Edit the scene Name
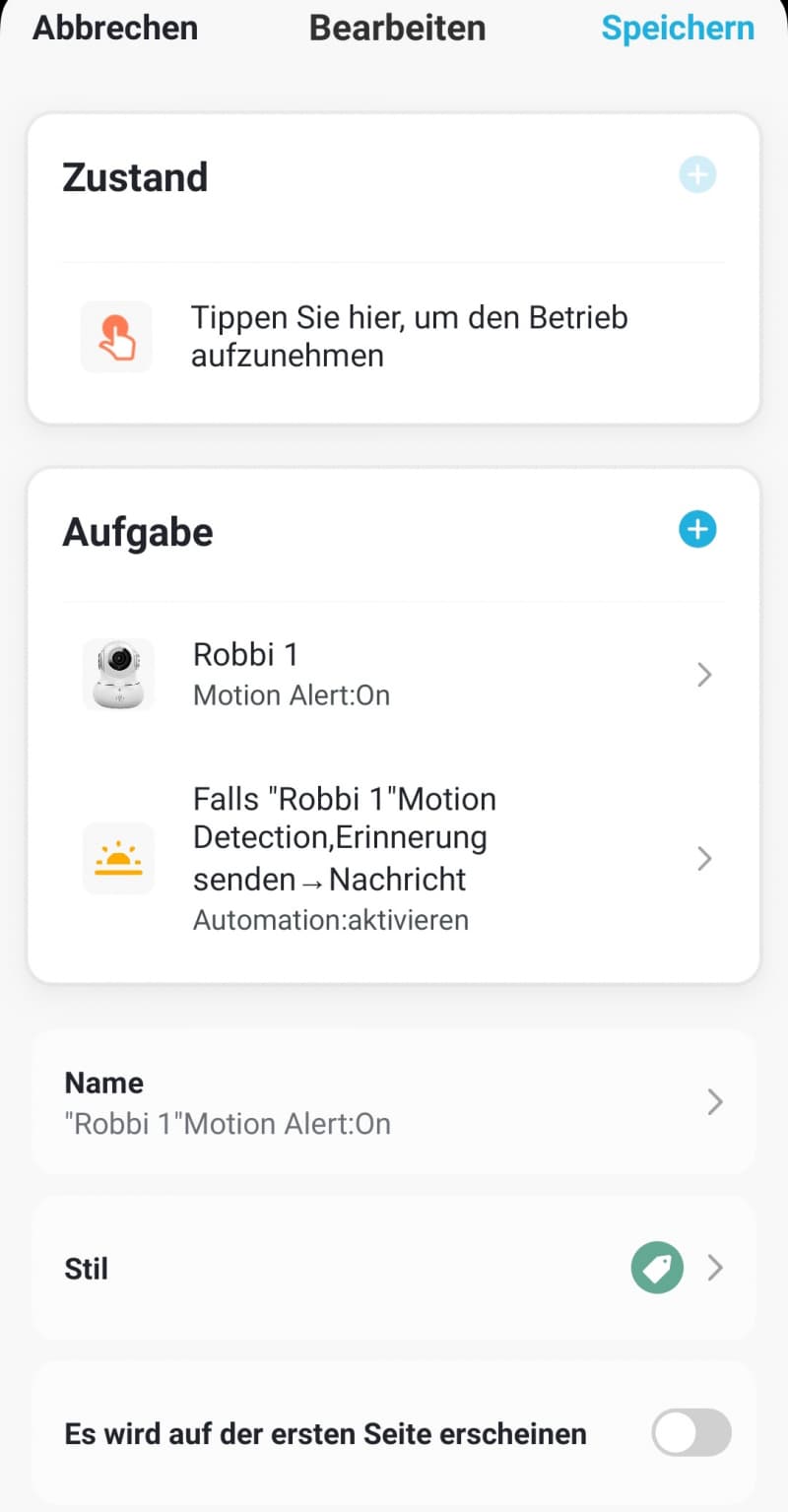 tap(394, 1102)
